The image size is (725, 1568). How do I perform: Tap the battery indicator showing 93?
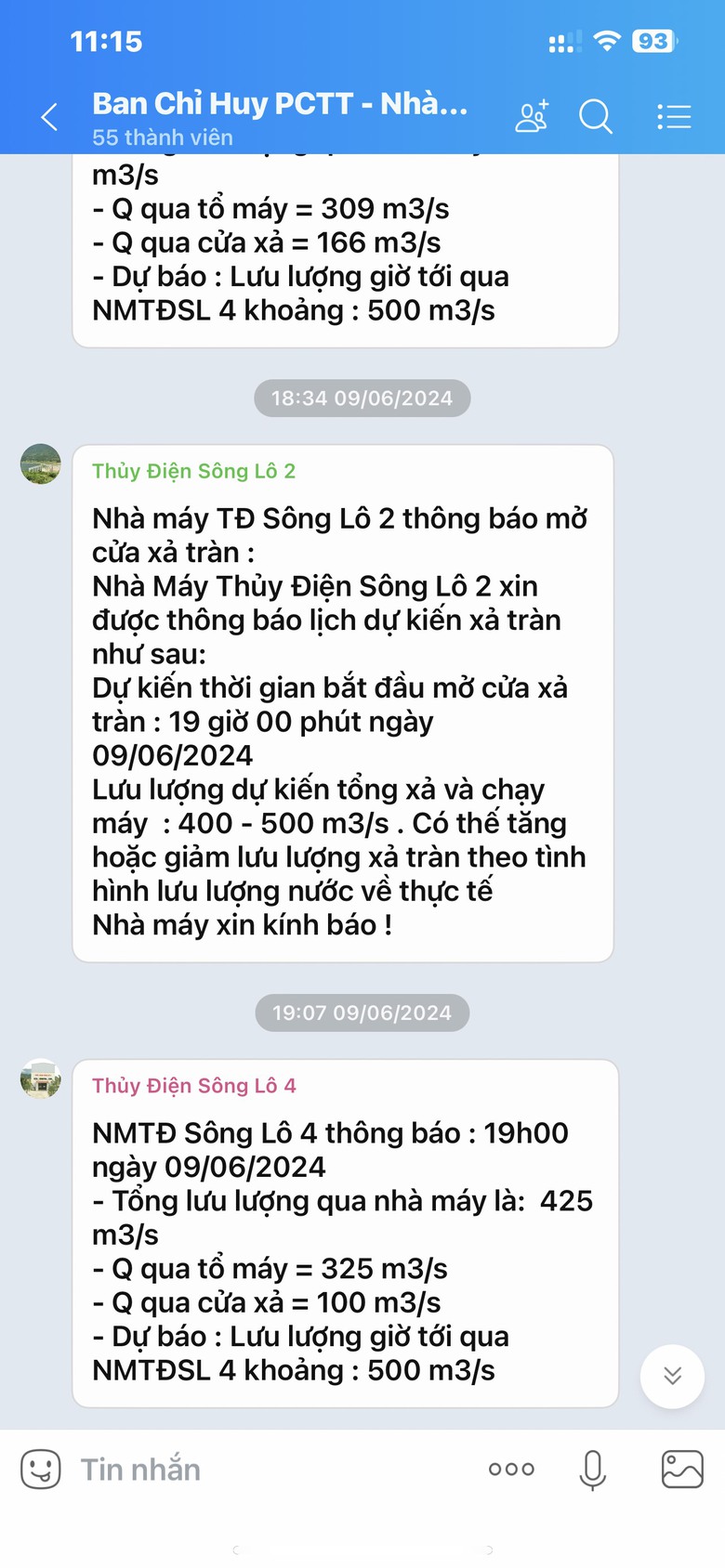coord(656,42)
